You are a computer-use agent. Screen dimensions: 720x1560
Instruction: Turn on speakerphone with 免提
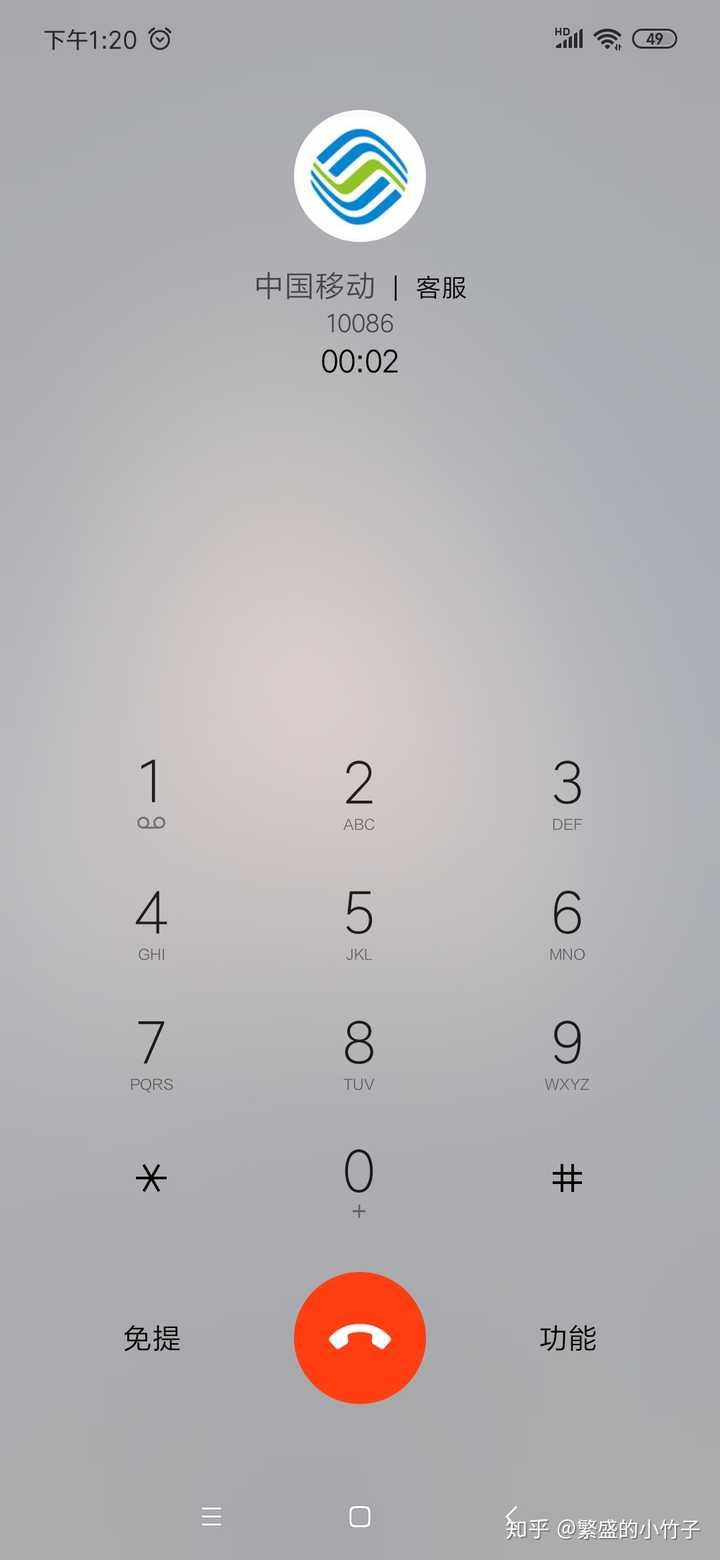pyautogui.click(x=152, y=1338)
